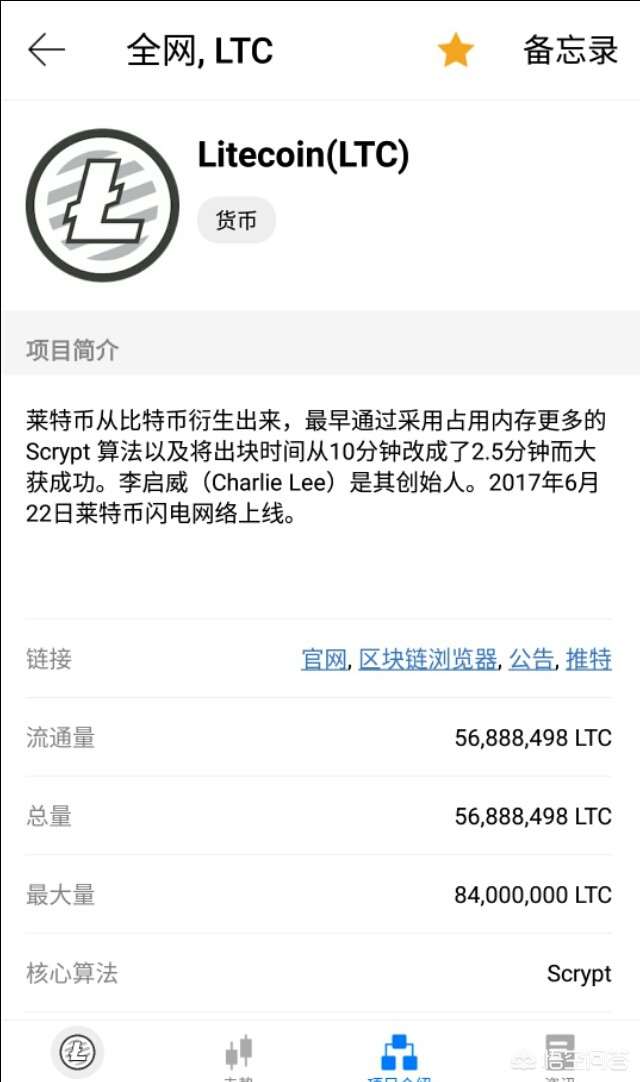Go back with the arrow icon
Image resolution: width=640 pixels, height=1082 pixels.
click(x=47, y=50)
